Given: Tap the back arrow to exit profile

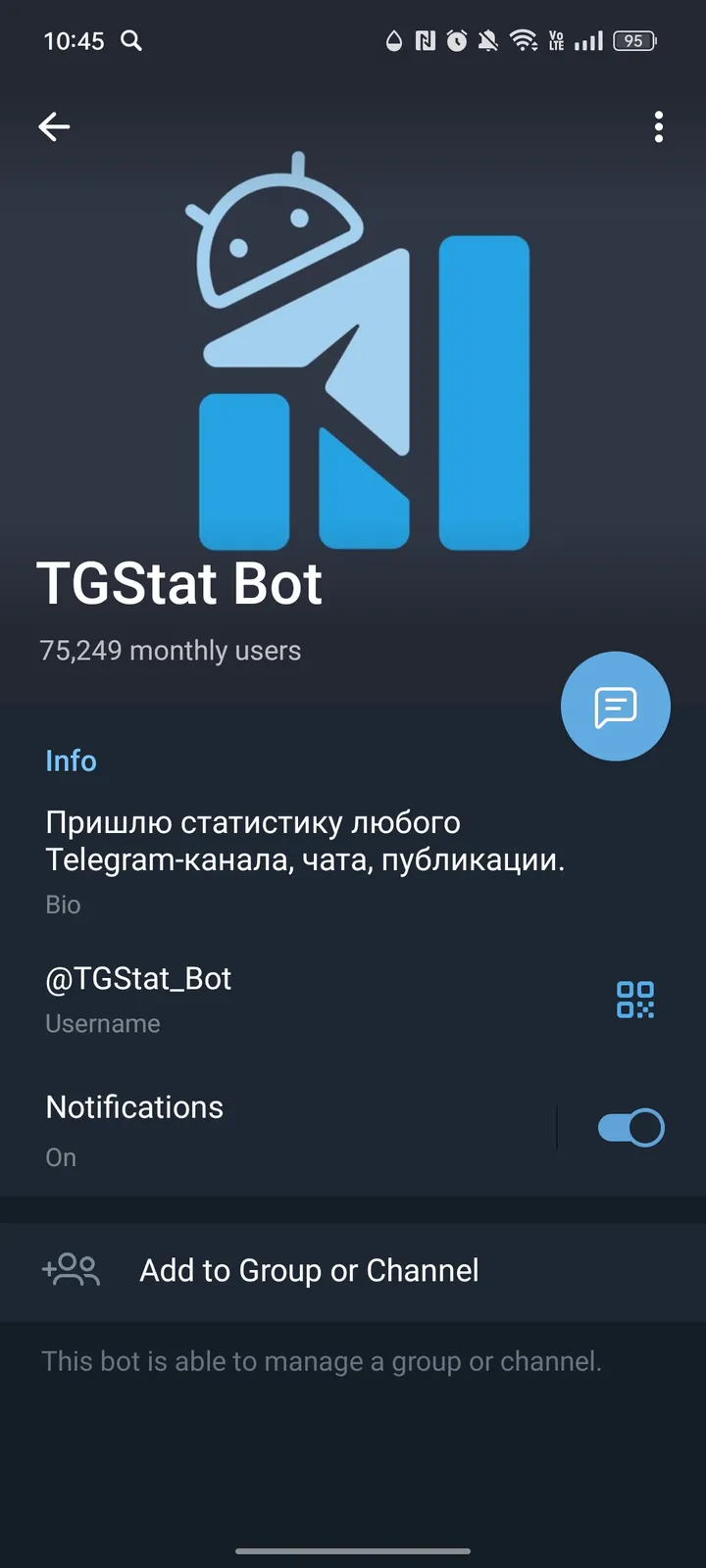Looking at the screenshot, I should [x=54, y=126].
